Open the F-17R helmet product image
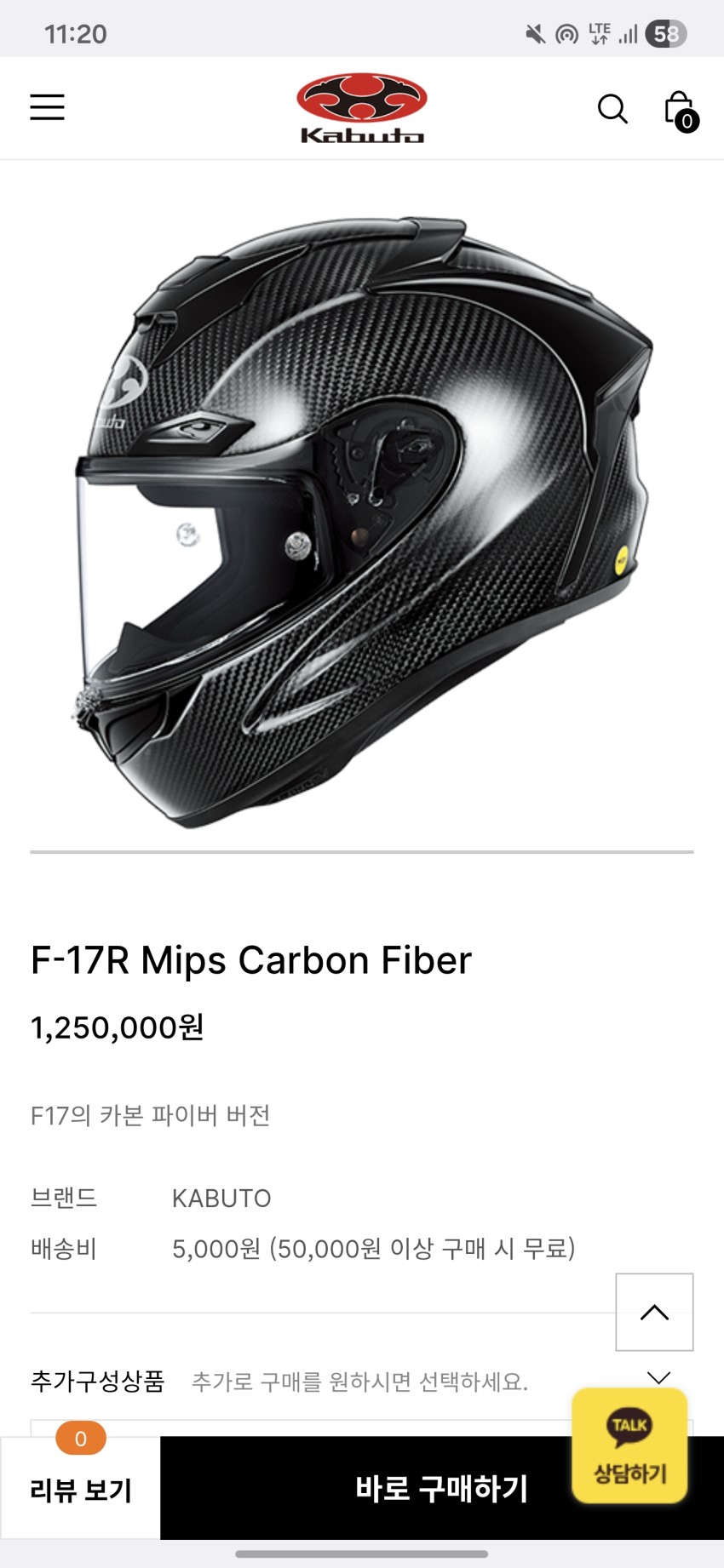Image resolution: width=724 pixels, height=1568 pixels. tap(362, 519)
